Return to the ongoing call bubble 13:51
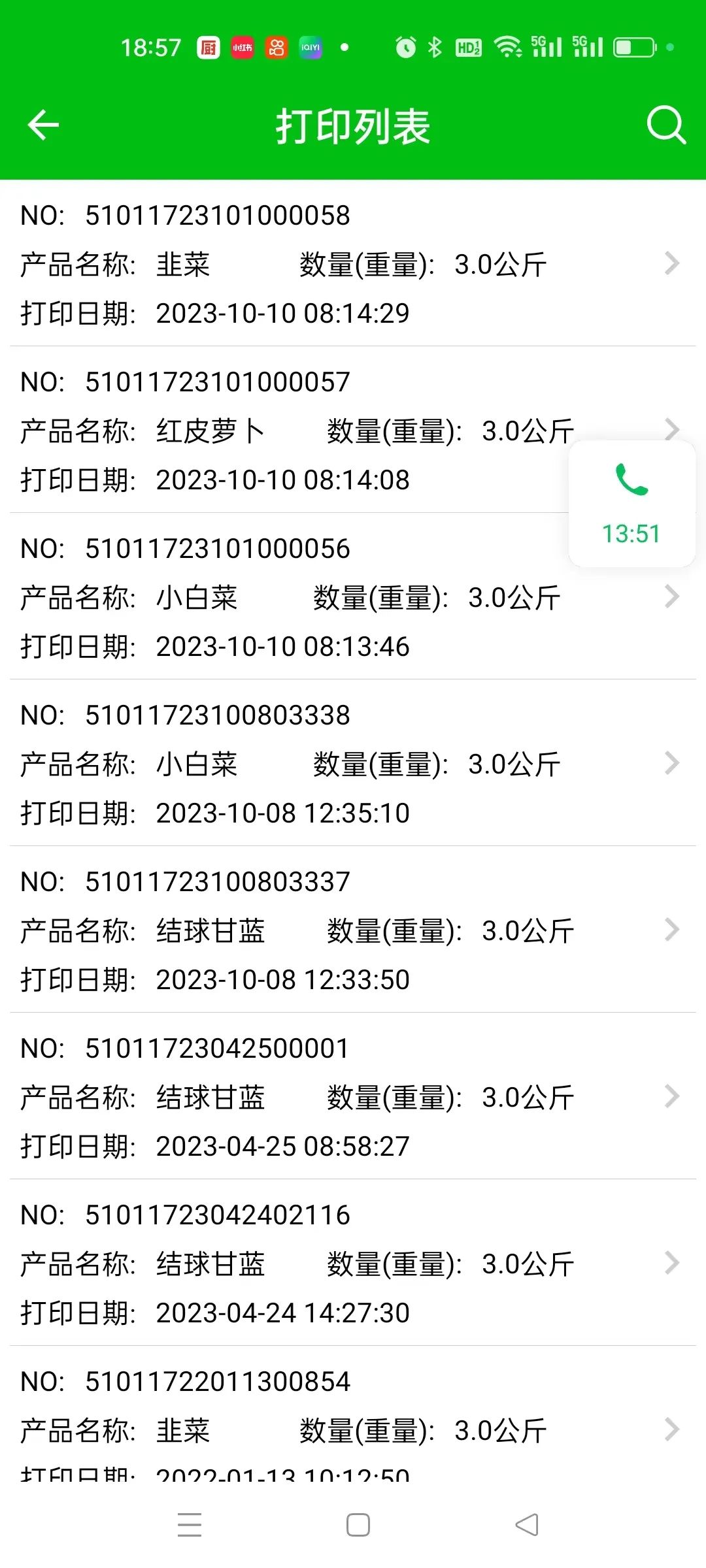This screenshot has width=706, height=1568. point(631,504)
